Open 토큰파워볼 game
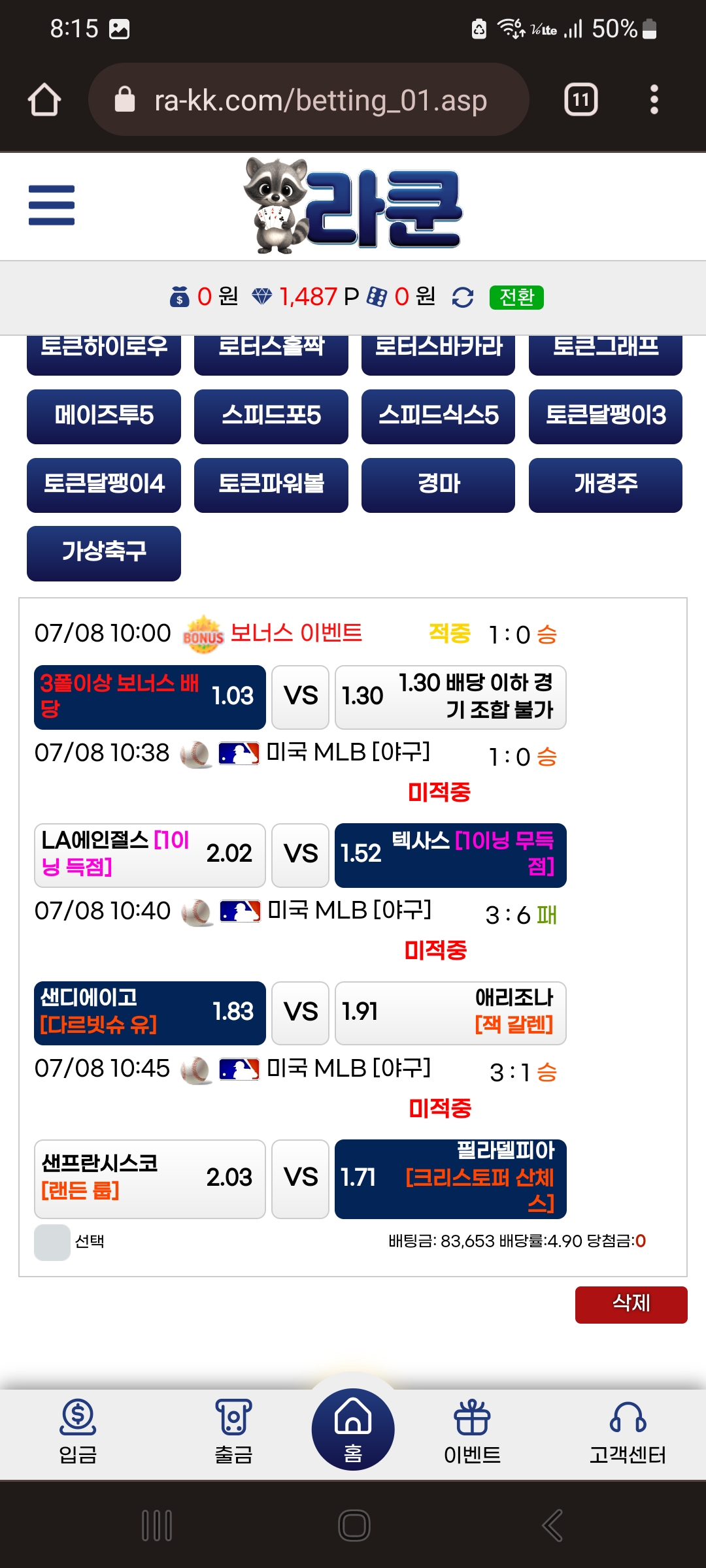 [x=271, y=485]
